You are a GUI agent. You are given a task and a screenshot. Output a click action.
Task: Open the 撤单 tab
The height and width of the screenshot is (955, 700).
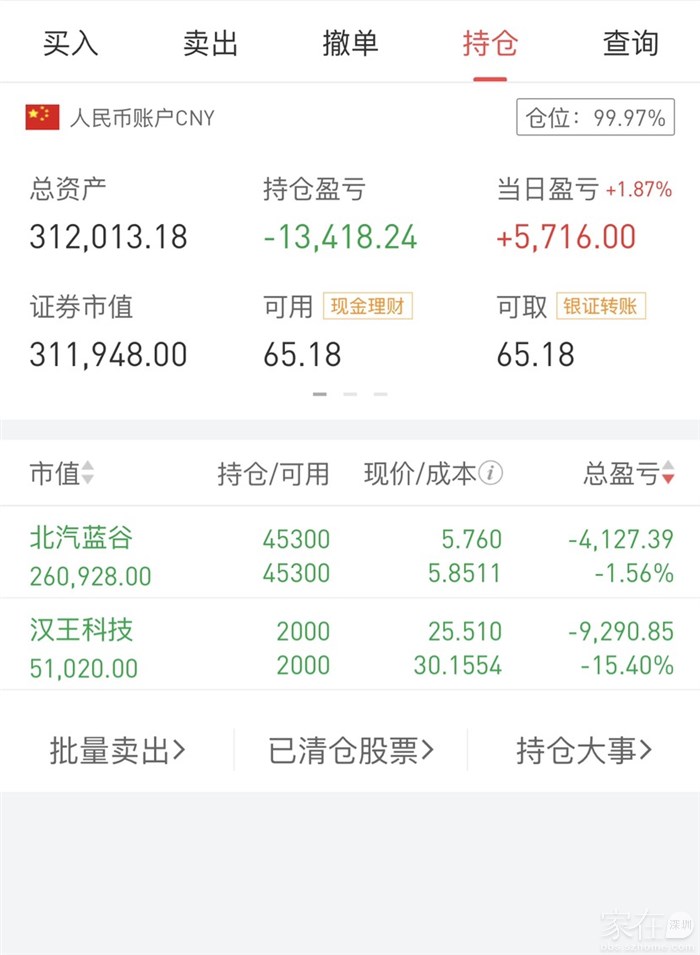pyautogui.click(x=350, y=44)
